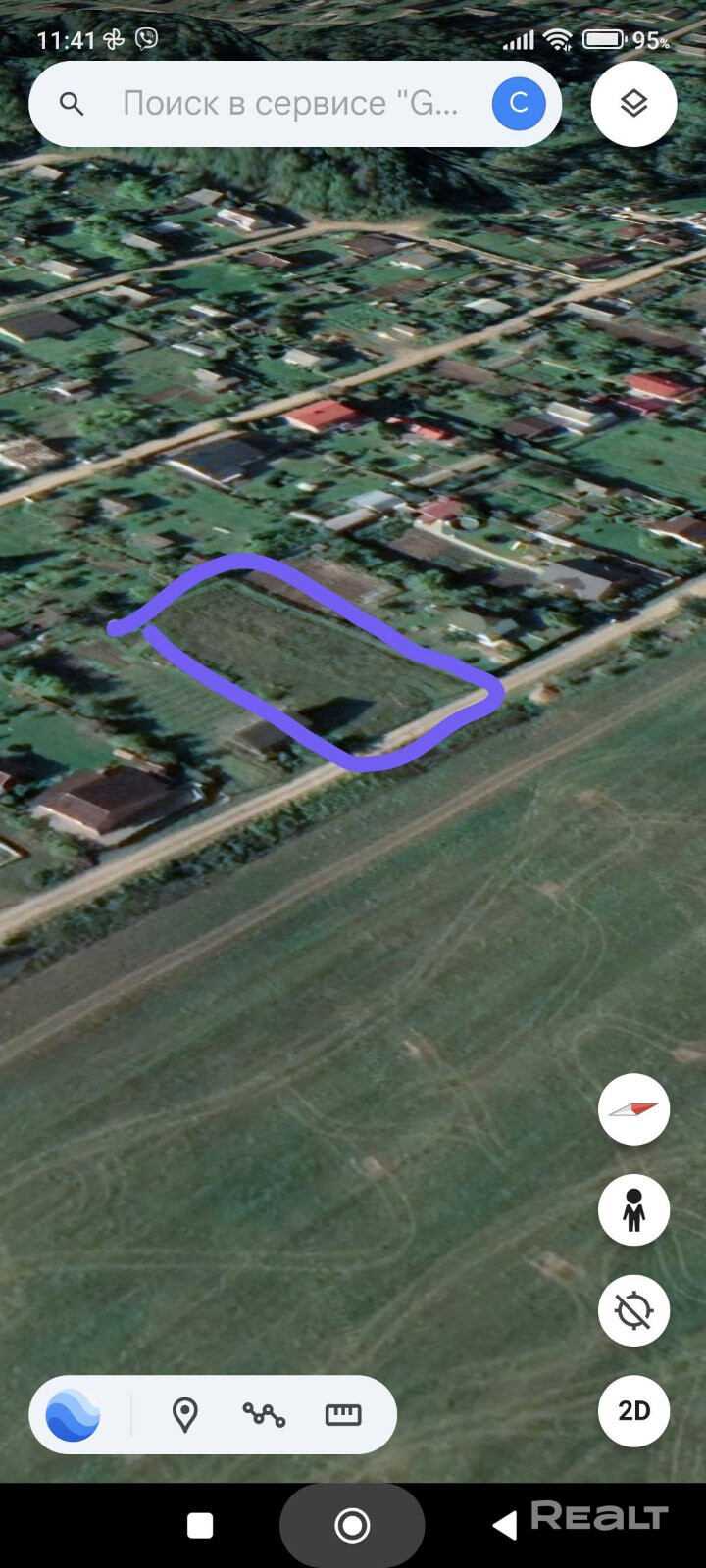Go to the system home screen
Screen dimensions: 706x1568
(352, 1525)
